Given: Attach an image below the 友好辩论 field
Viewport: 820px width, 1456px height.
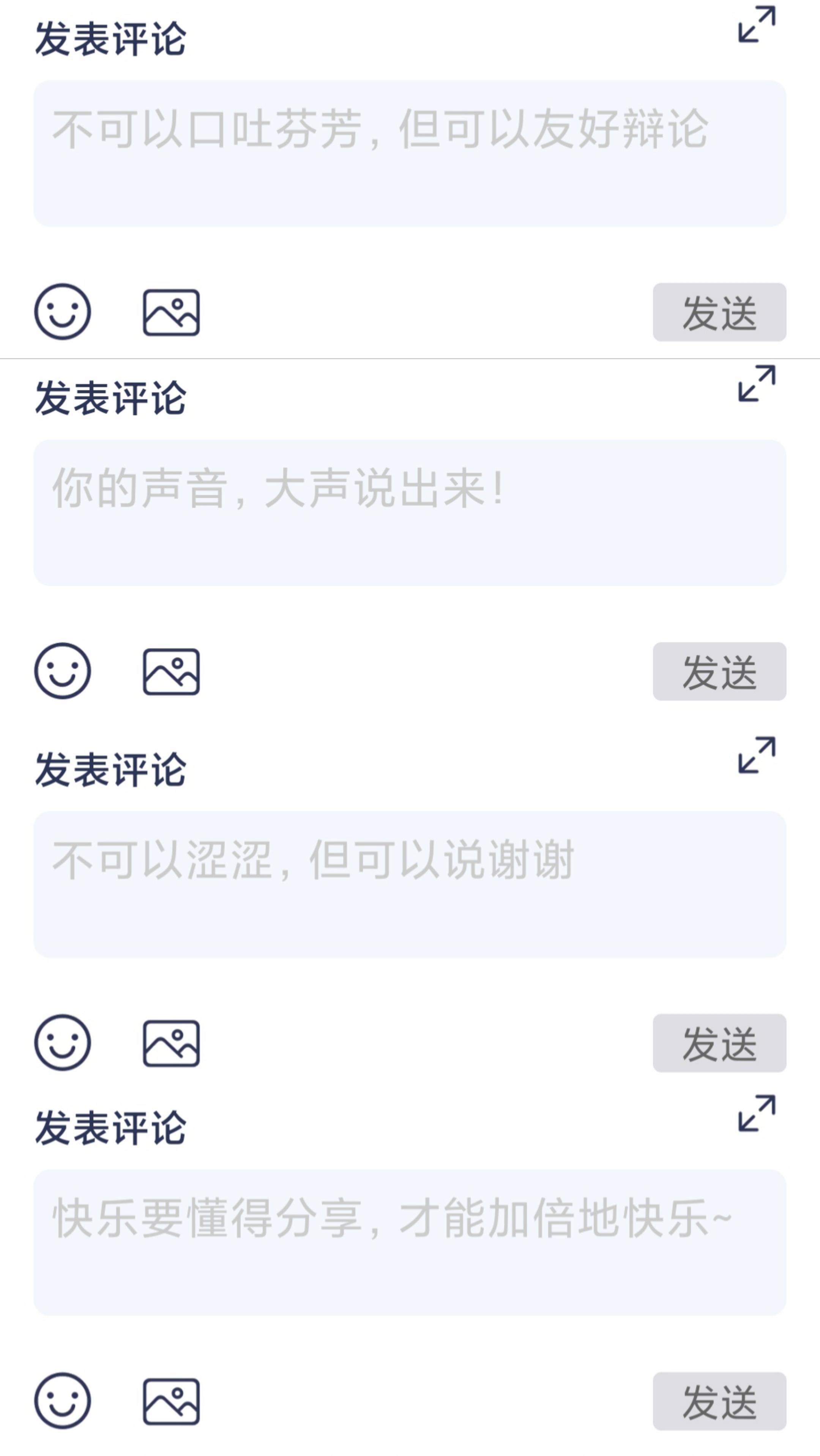Looking at the screenshot, I should pos(171,312).
